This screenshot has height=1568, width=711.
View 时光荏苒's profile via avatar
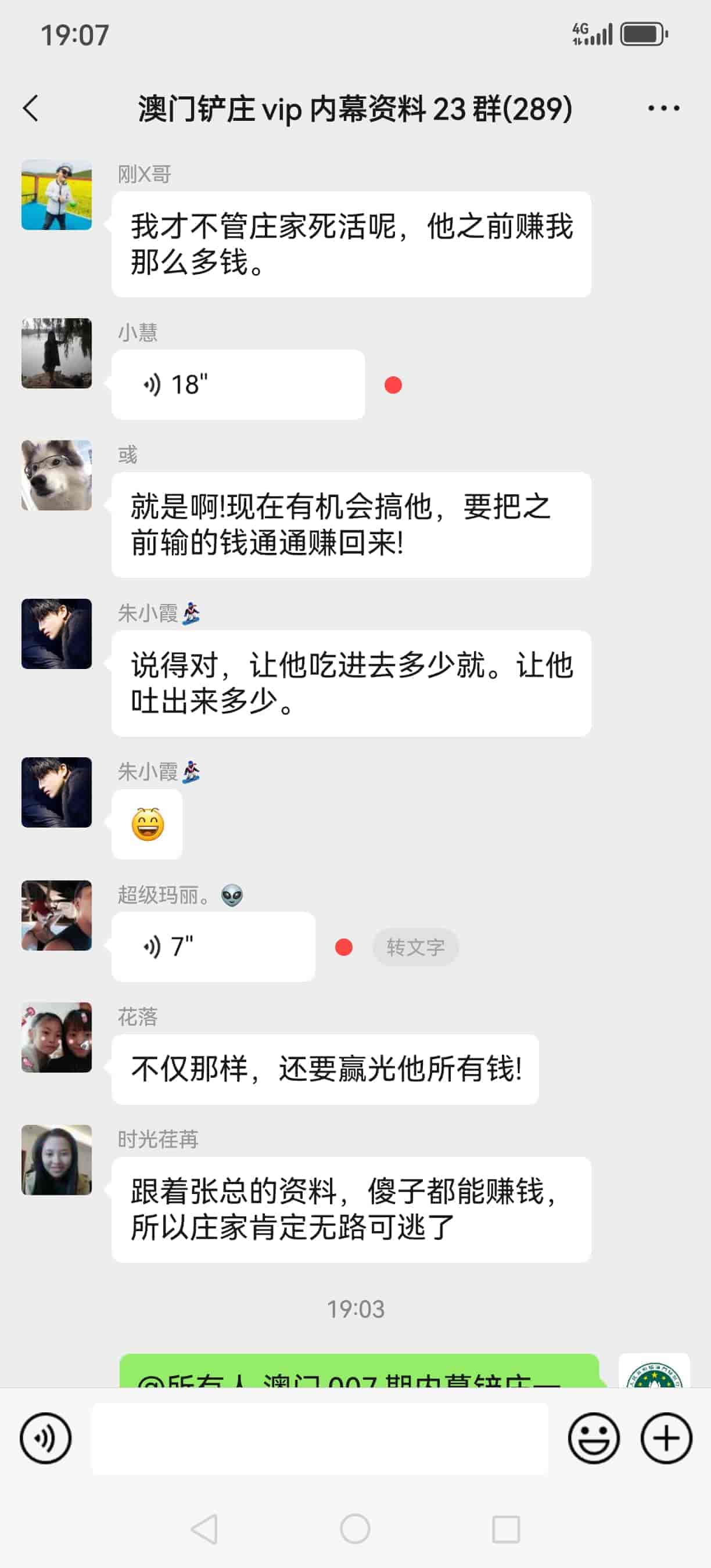click(56, 1160)
